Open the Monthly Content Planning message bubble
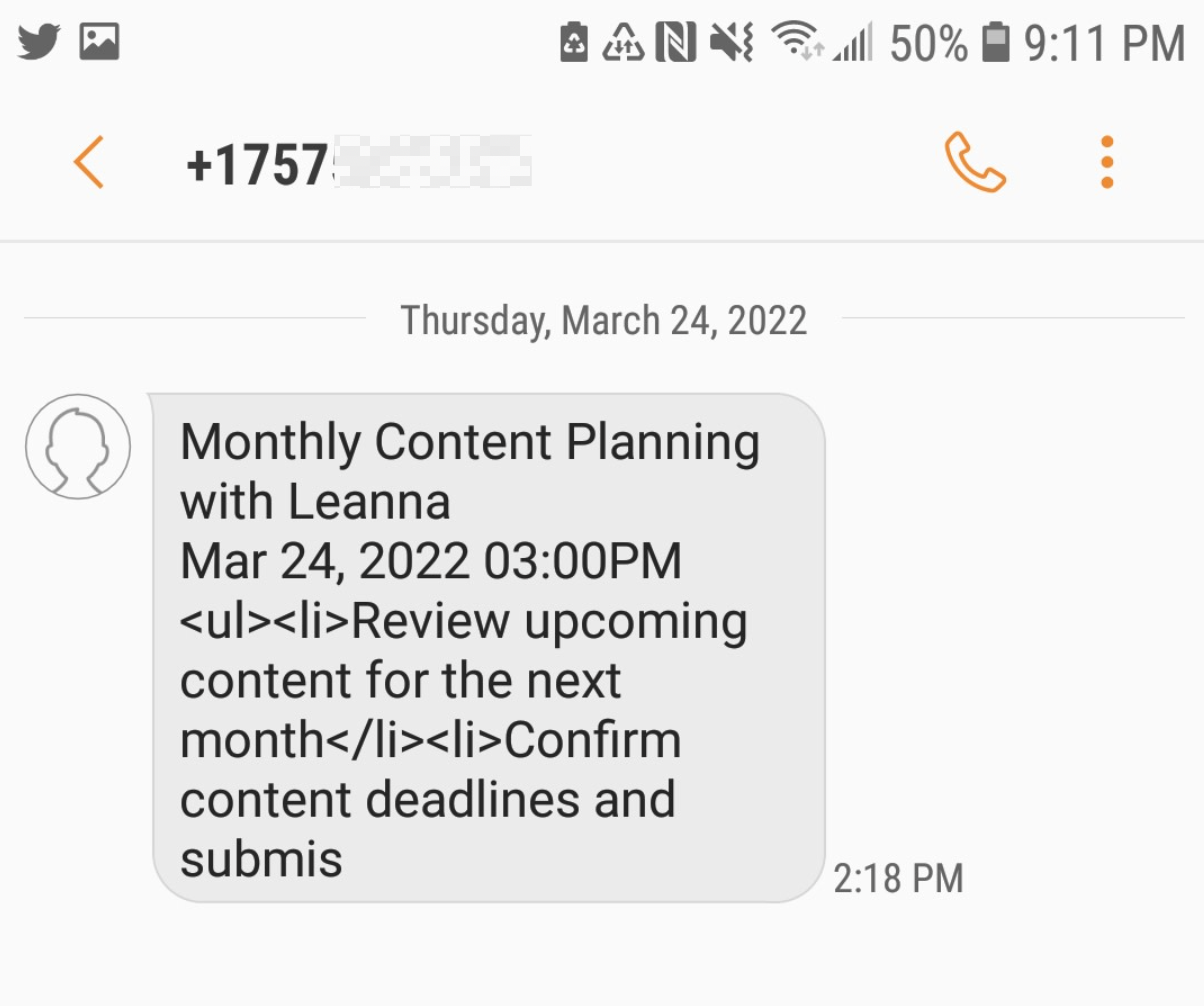1204x1006 pixels. pyautogui.click(x=488, y=648)
